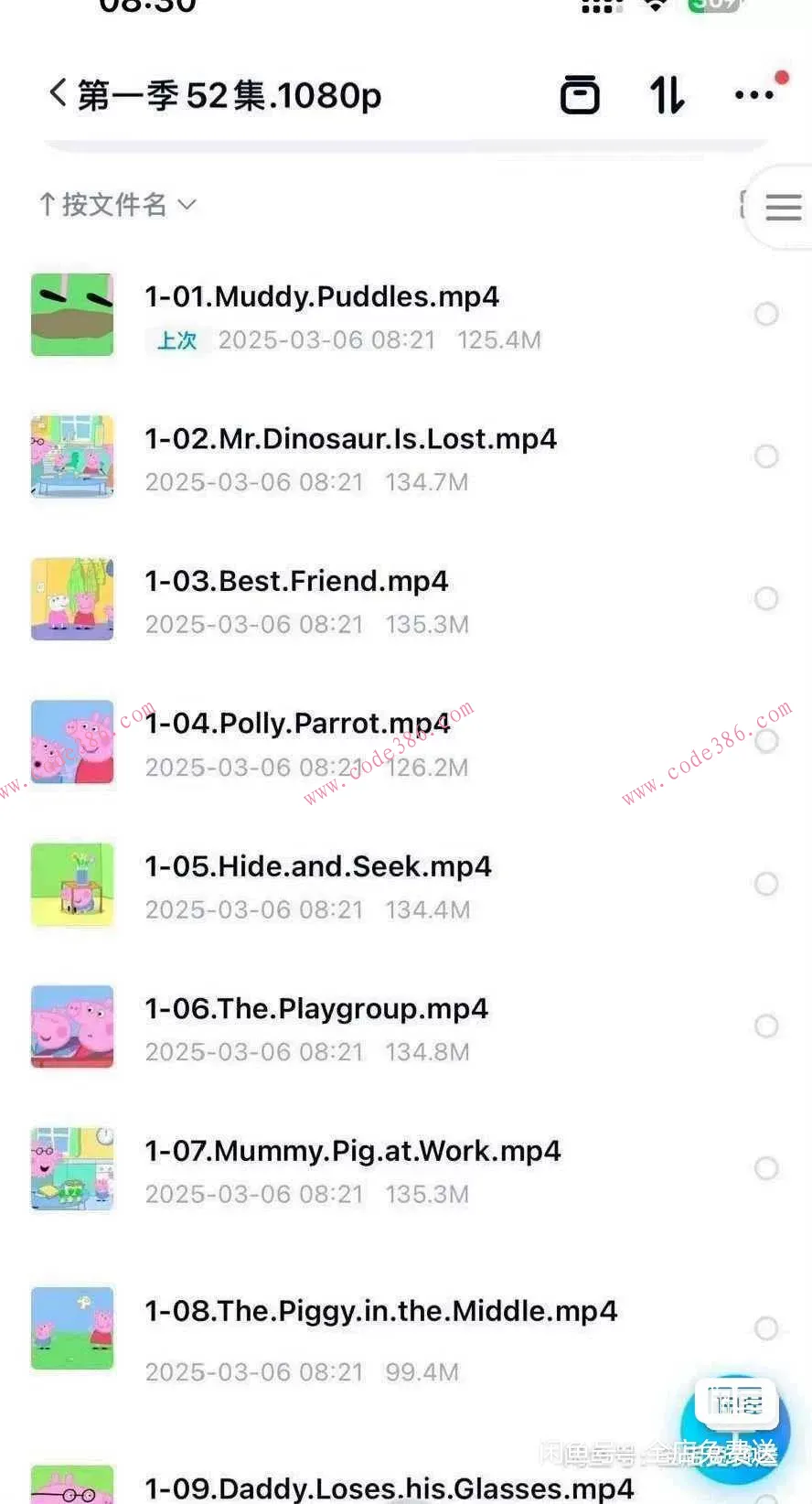
Task: Tick the circle beside 1-03.Best.Friend.mp4
Action: pos(766,599)
